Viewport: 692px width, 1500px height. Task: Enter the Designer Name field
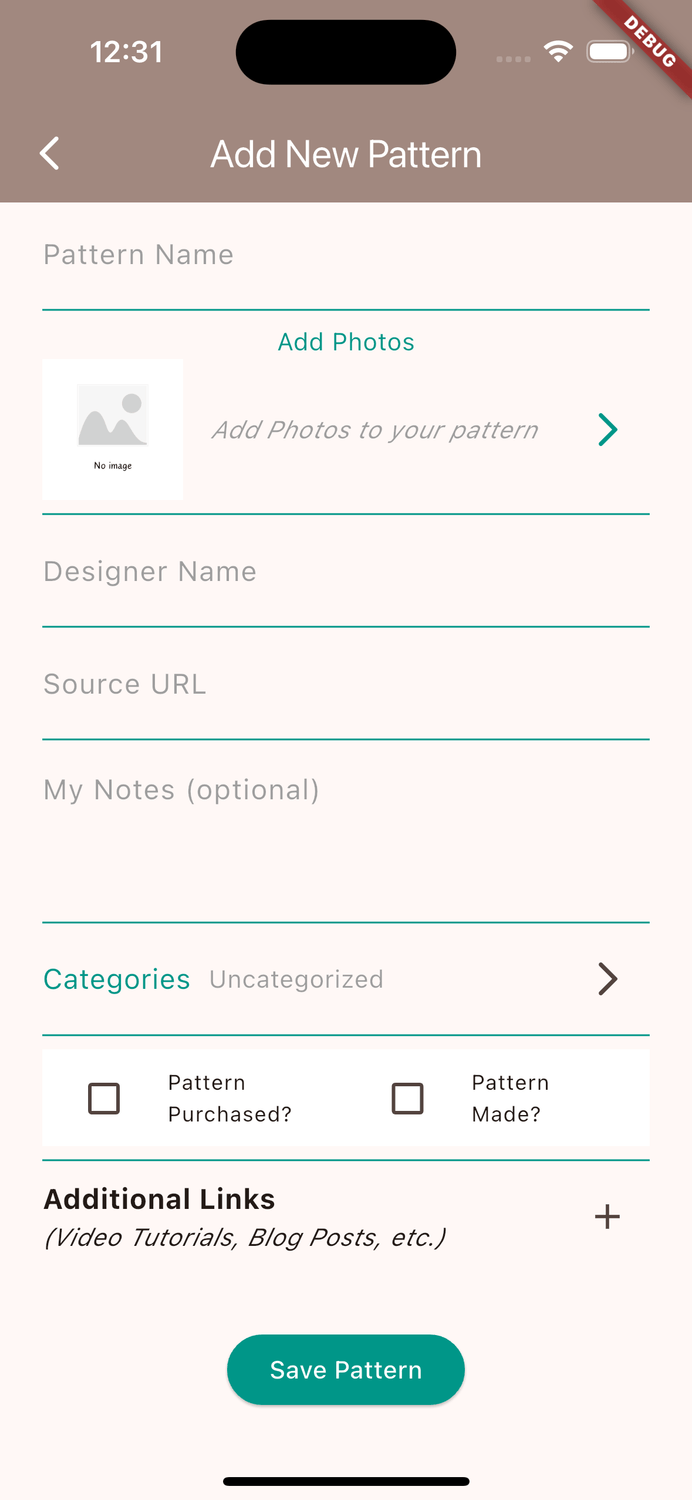coord(346,577)
